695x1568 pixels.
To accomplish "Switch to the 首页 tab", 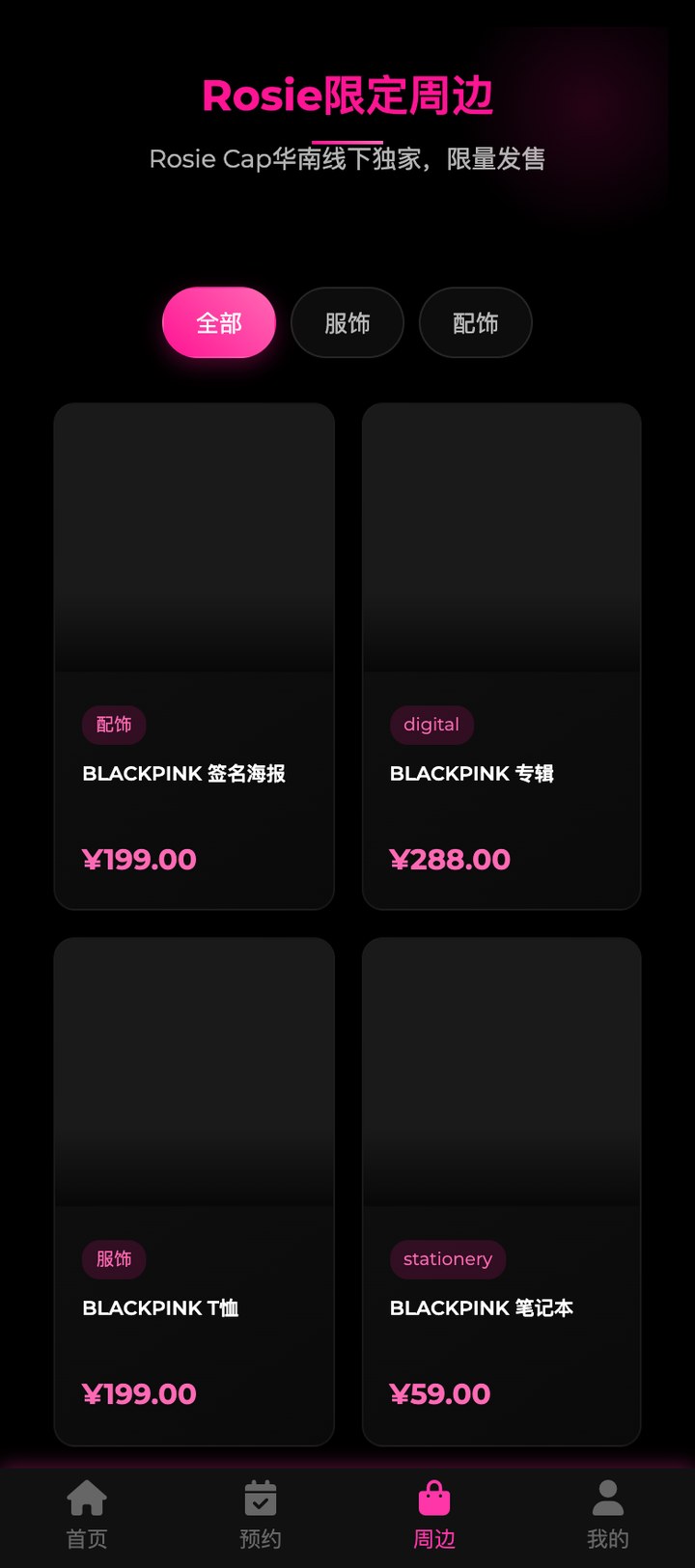I will coord(87,1515).
